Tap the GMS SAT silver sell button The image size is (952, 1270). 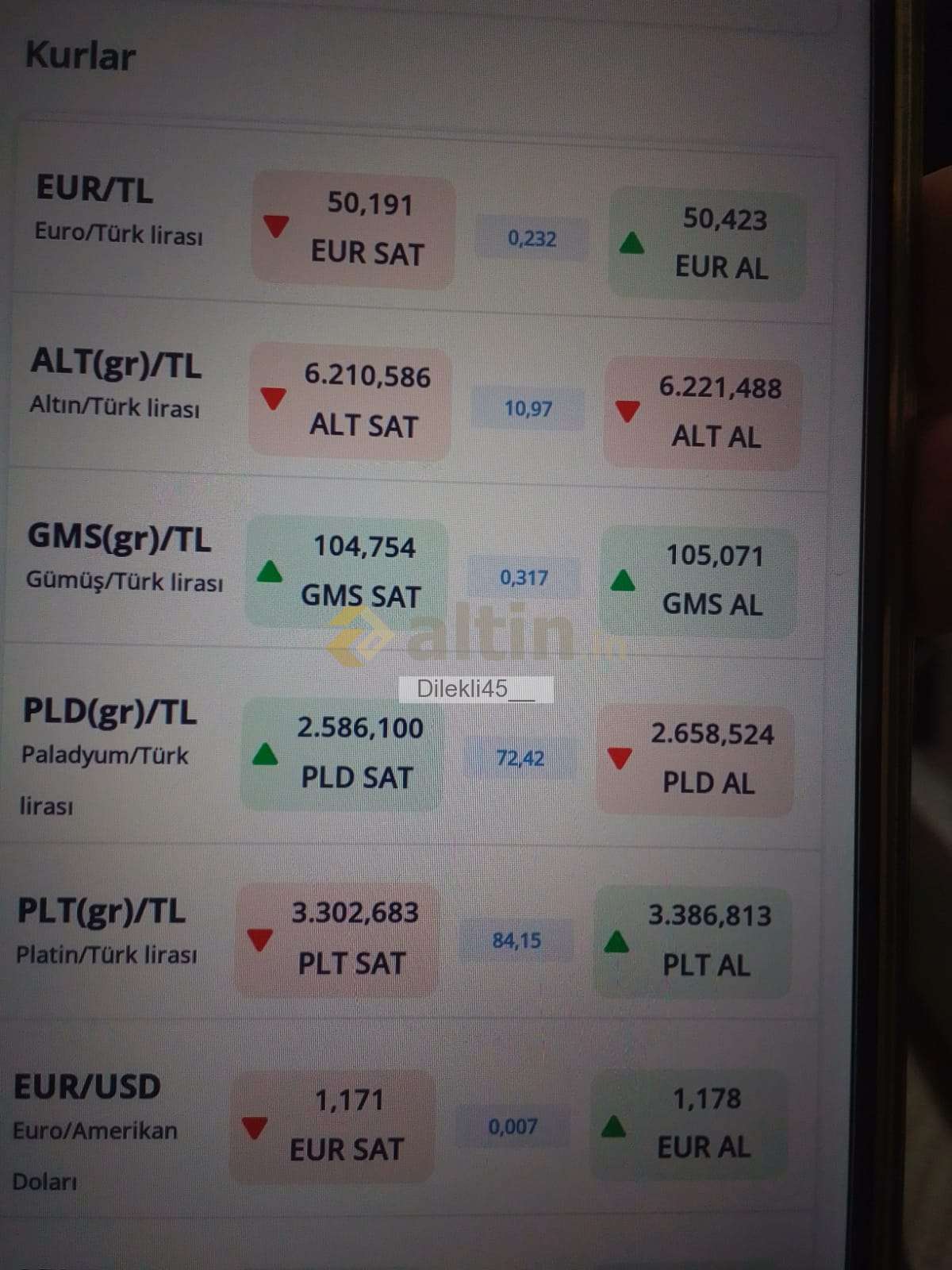(x=347, y=571)
